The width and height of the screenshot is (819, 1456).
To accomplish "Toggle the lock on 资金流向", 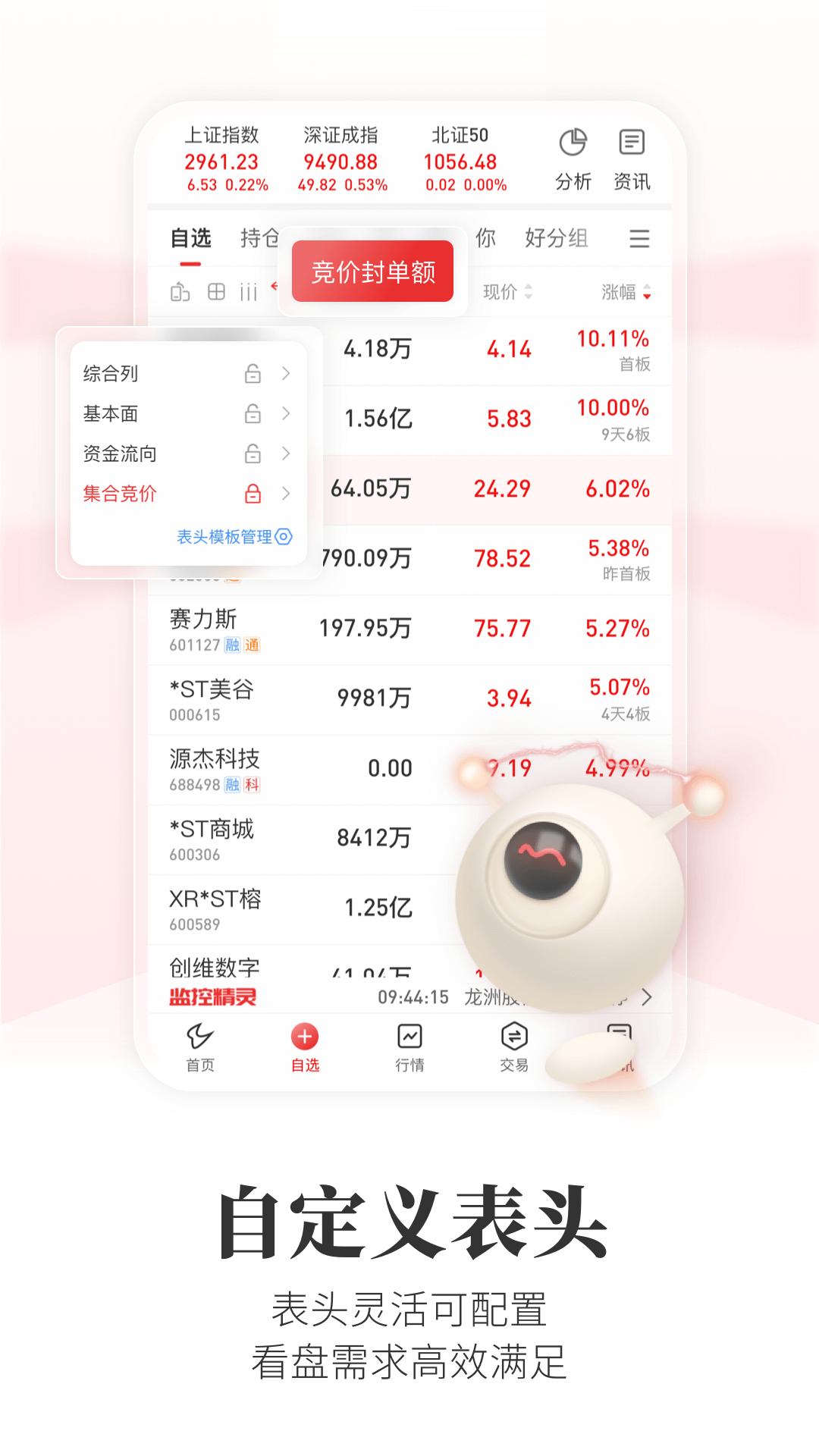I will (x=253, y=453).
